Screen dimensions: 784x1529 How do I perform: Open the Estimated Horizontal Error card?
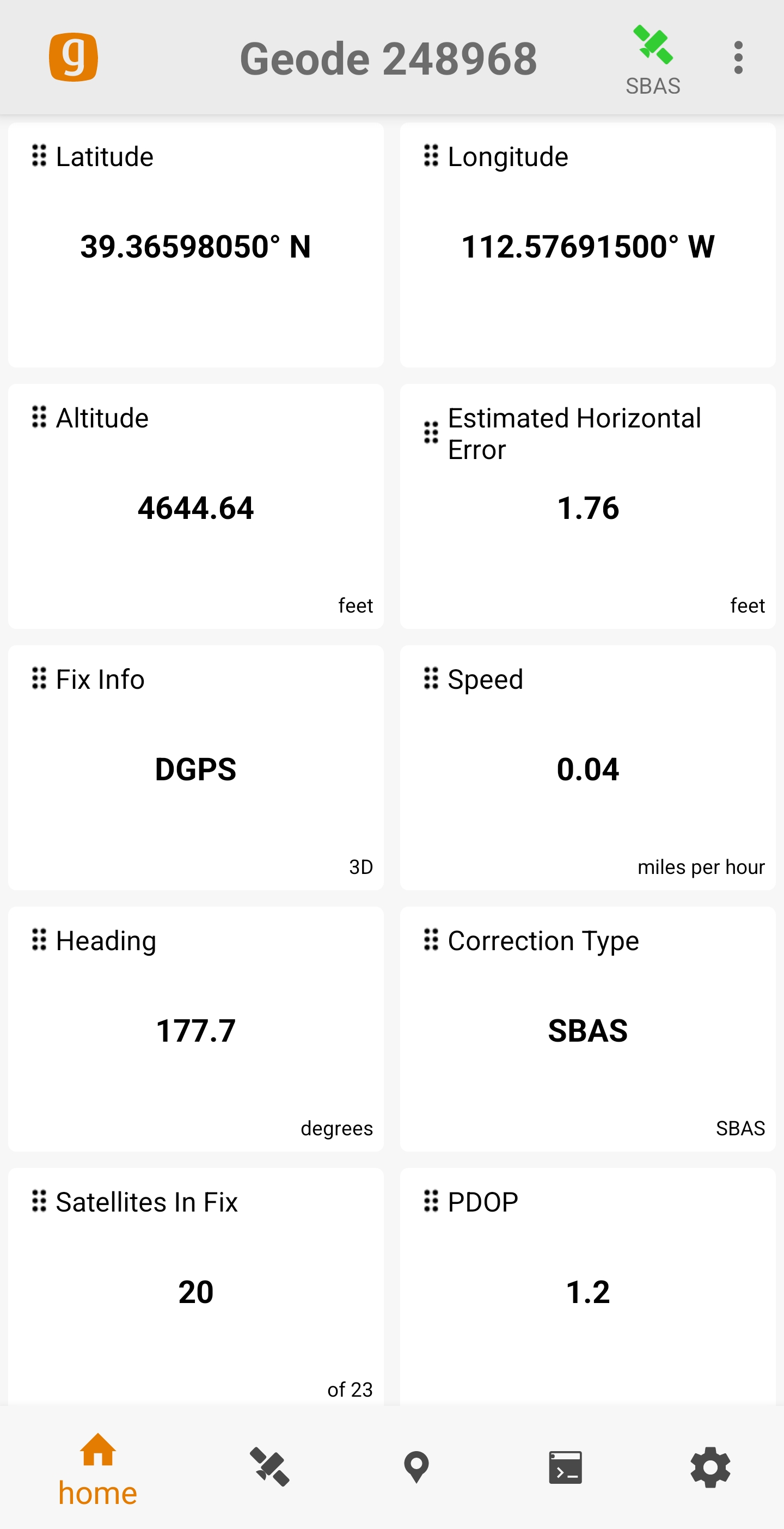point(587,506)
